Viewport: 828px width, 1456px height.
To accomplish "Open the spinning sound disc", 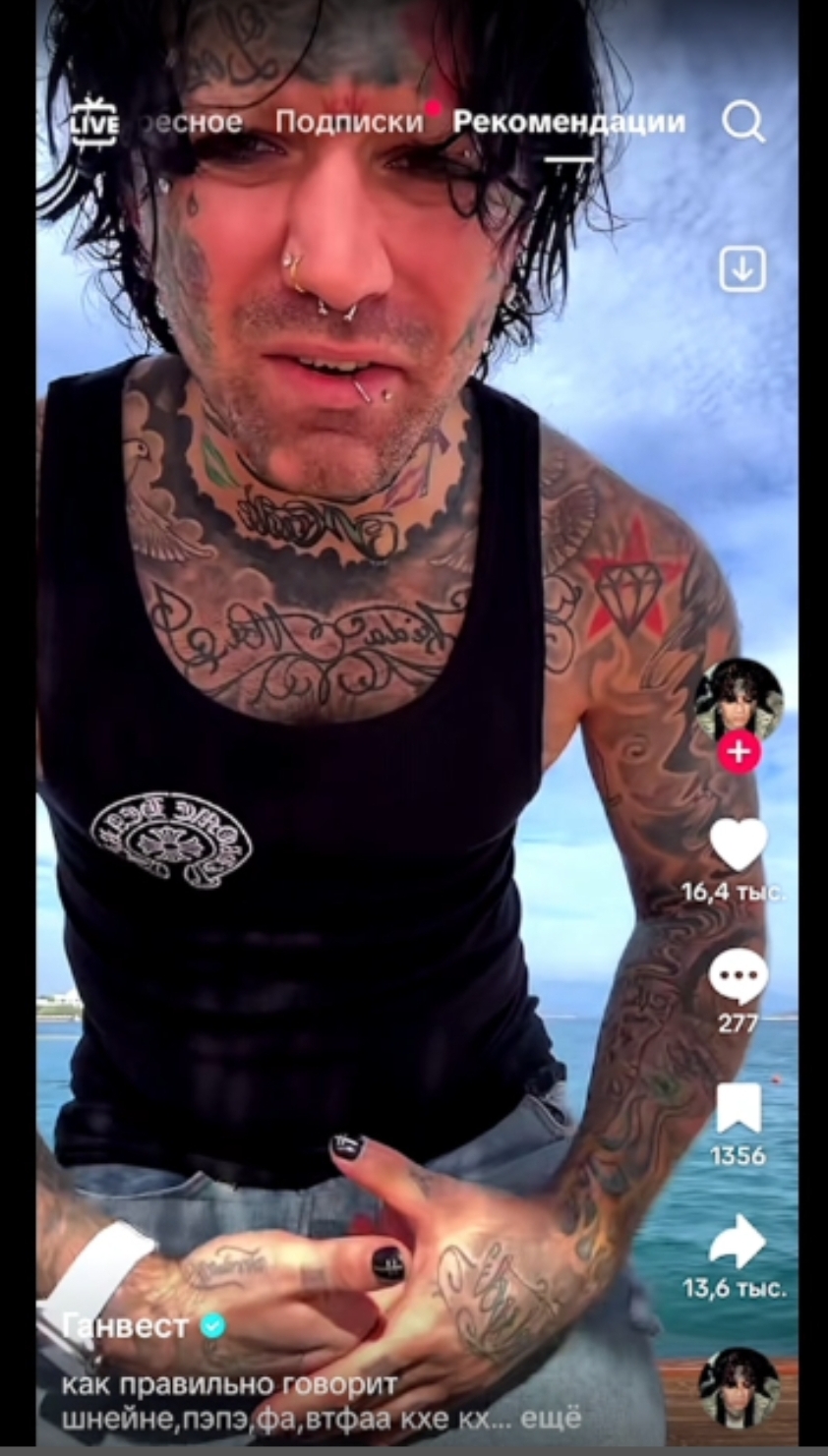I will pyautogui.click(x=739, y=1387).
